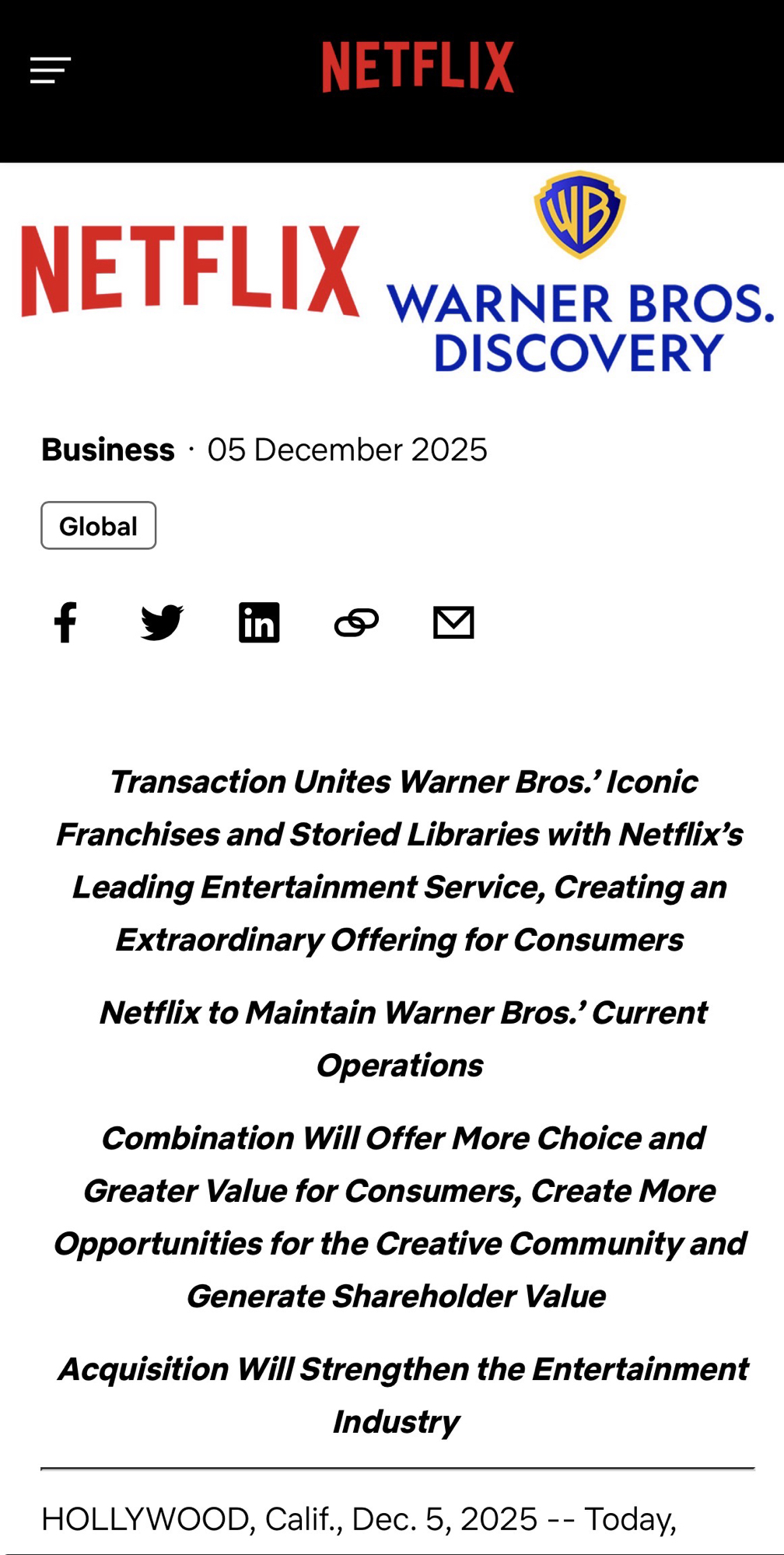Share article on Twitter
This screenshot has height=1555, width=784.
[162, 622]
